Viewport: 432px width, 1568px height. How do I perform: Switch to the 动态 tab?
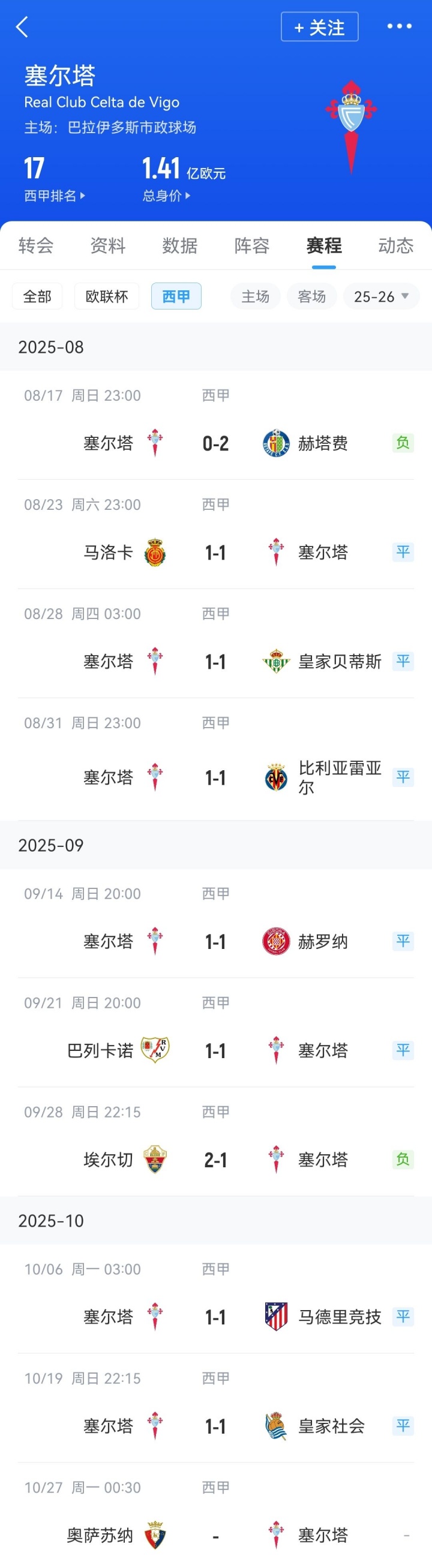[x=395, y=246]
